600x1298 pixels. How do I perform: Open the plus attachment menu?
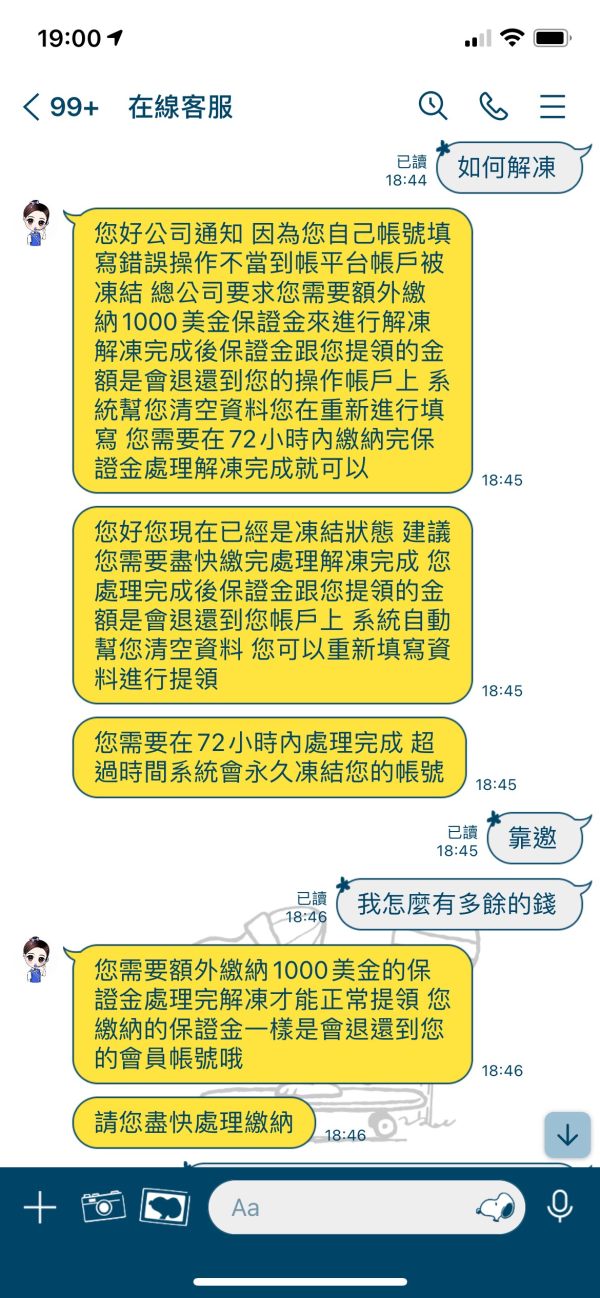point(40,1208)
